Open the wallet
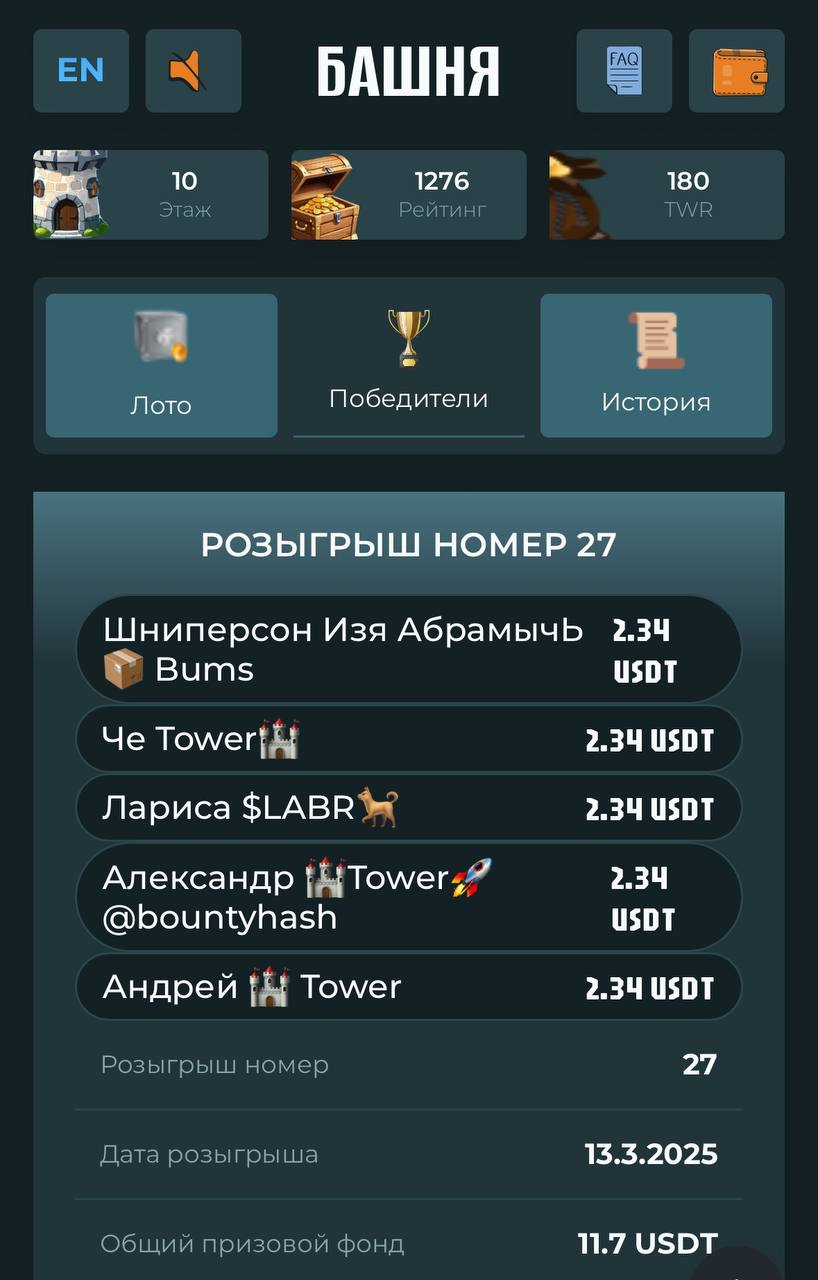 pos(737,70)
